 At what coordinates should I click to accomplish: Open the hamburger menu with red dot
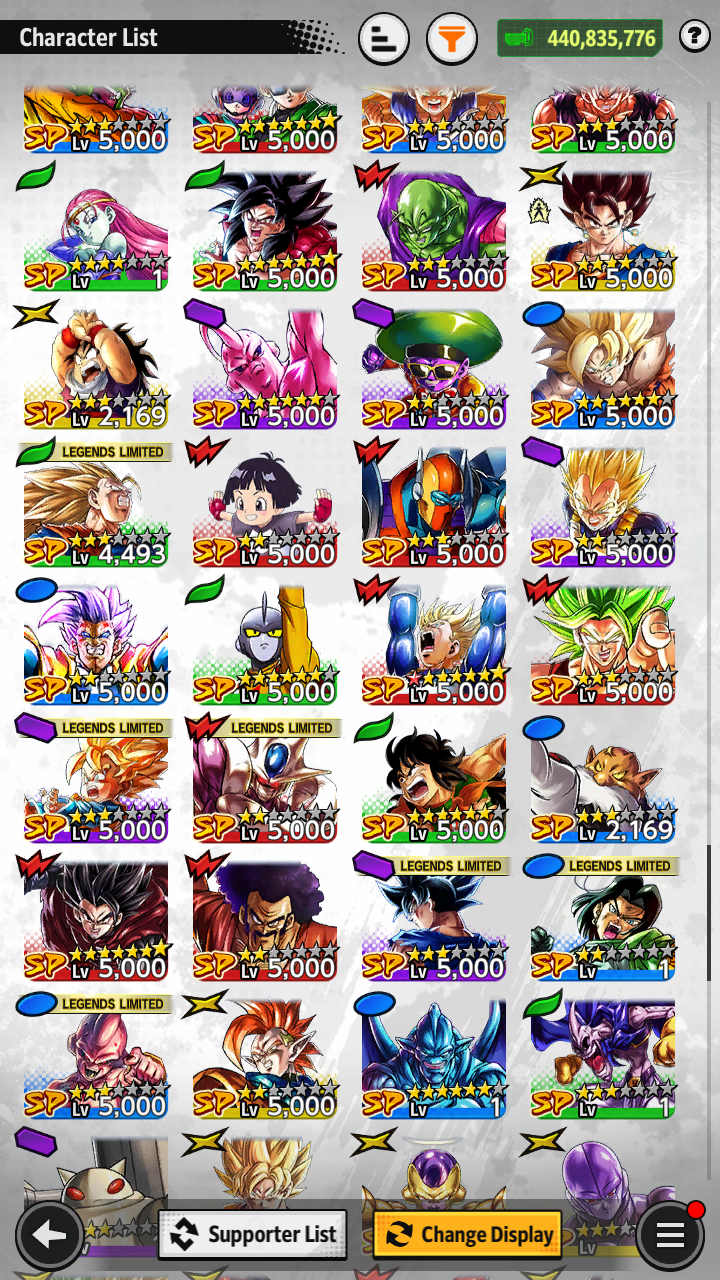point(670,1236)
